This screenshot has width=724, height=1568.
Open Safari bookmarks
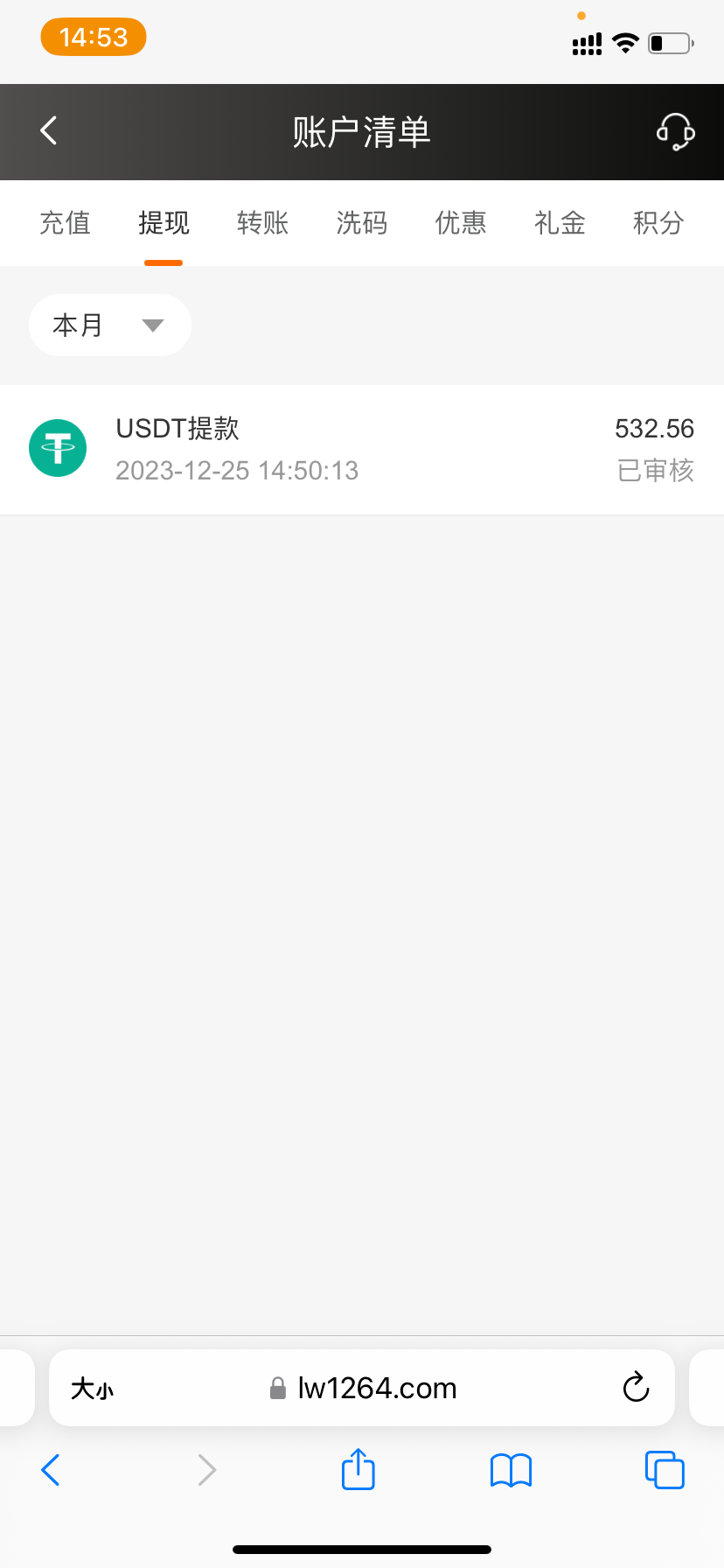(511, 1470)
